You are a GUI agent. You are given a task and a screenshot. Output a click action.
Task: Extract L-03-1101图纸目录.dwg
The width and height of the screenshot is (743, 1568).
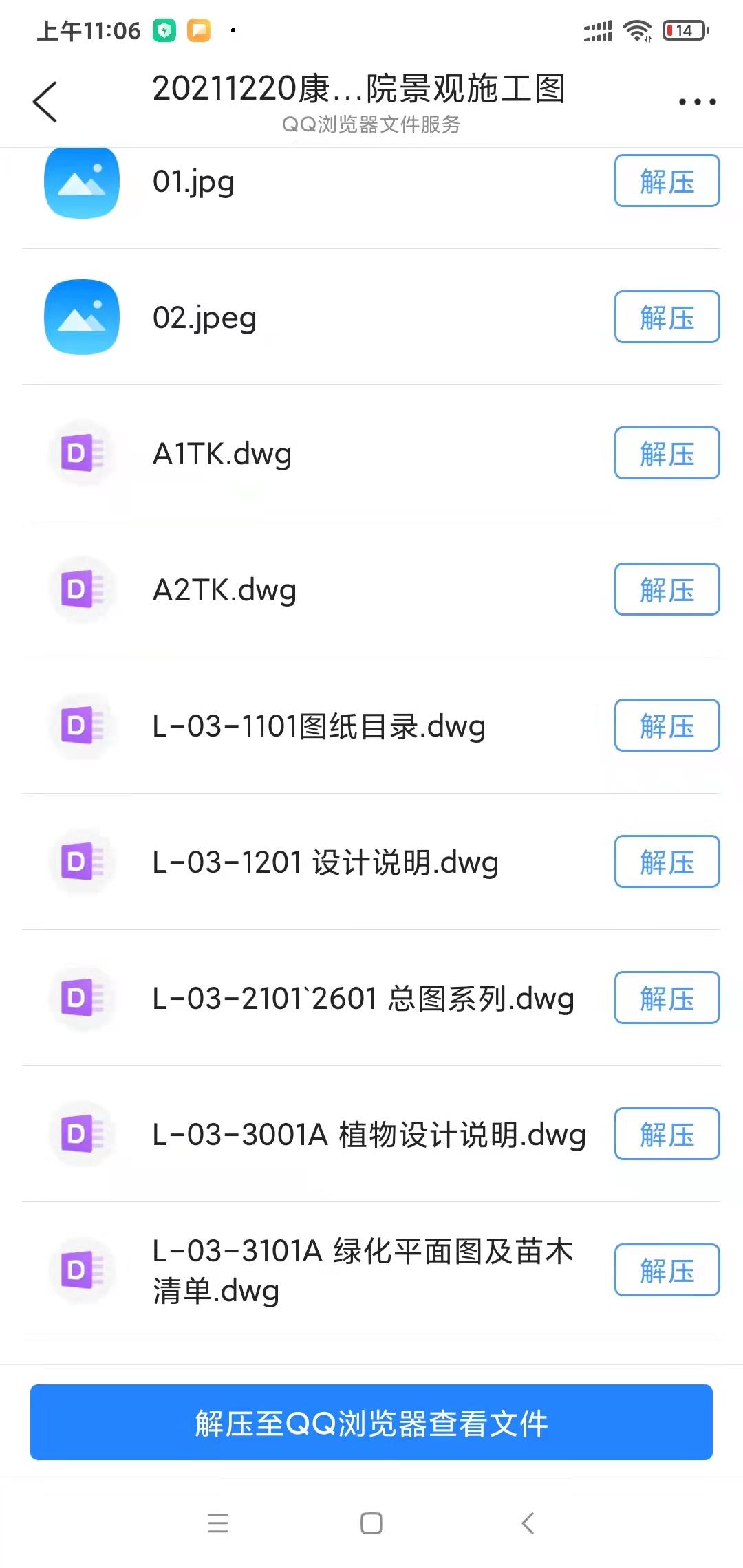[x=666, y=726]
